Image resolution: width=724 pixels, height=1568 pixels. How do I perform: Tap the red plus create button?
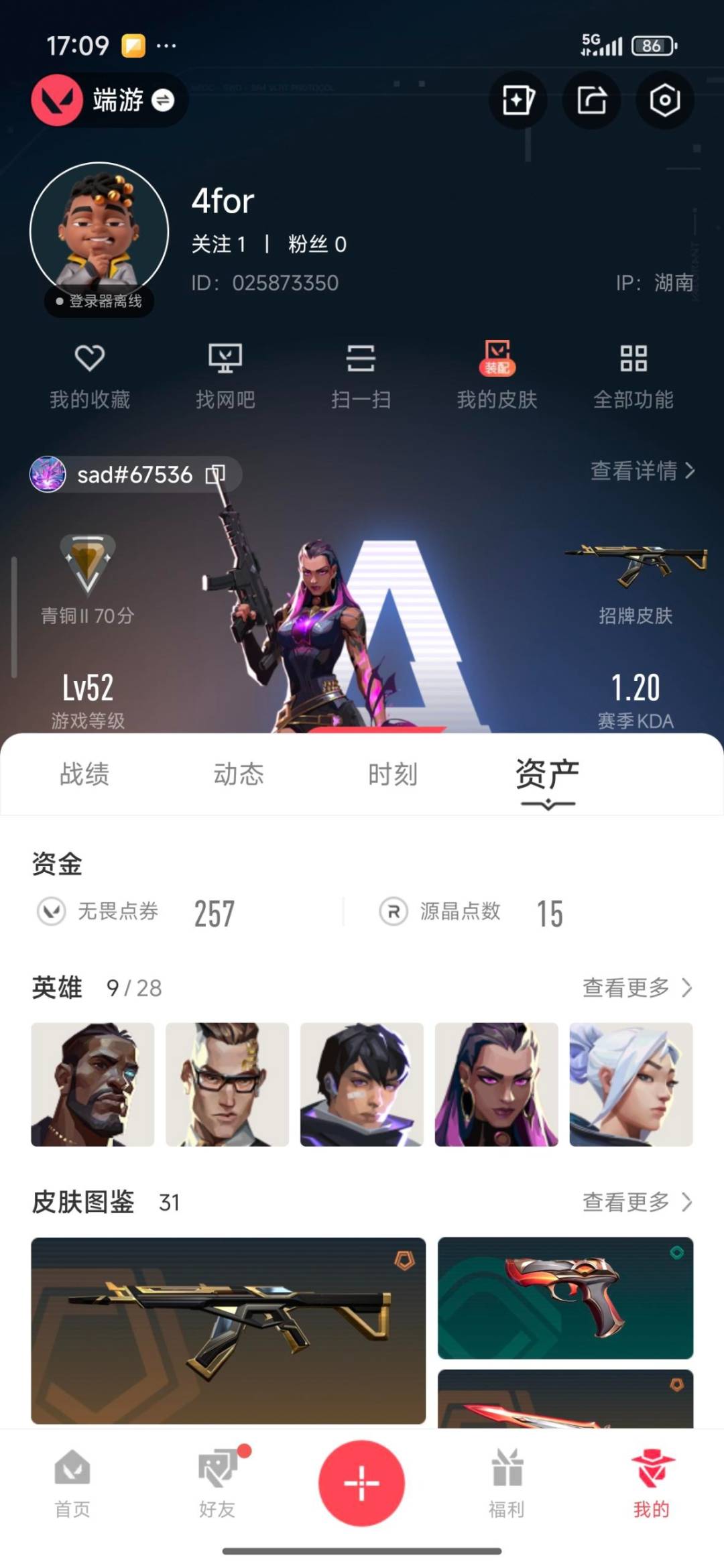pyautogui.click(x=362, y=1483)
